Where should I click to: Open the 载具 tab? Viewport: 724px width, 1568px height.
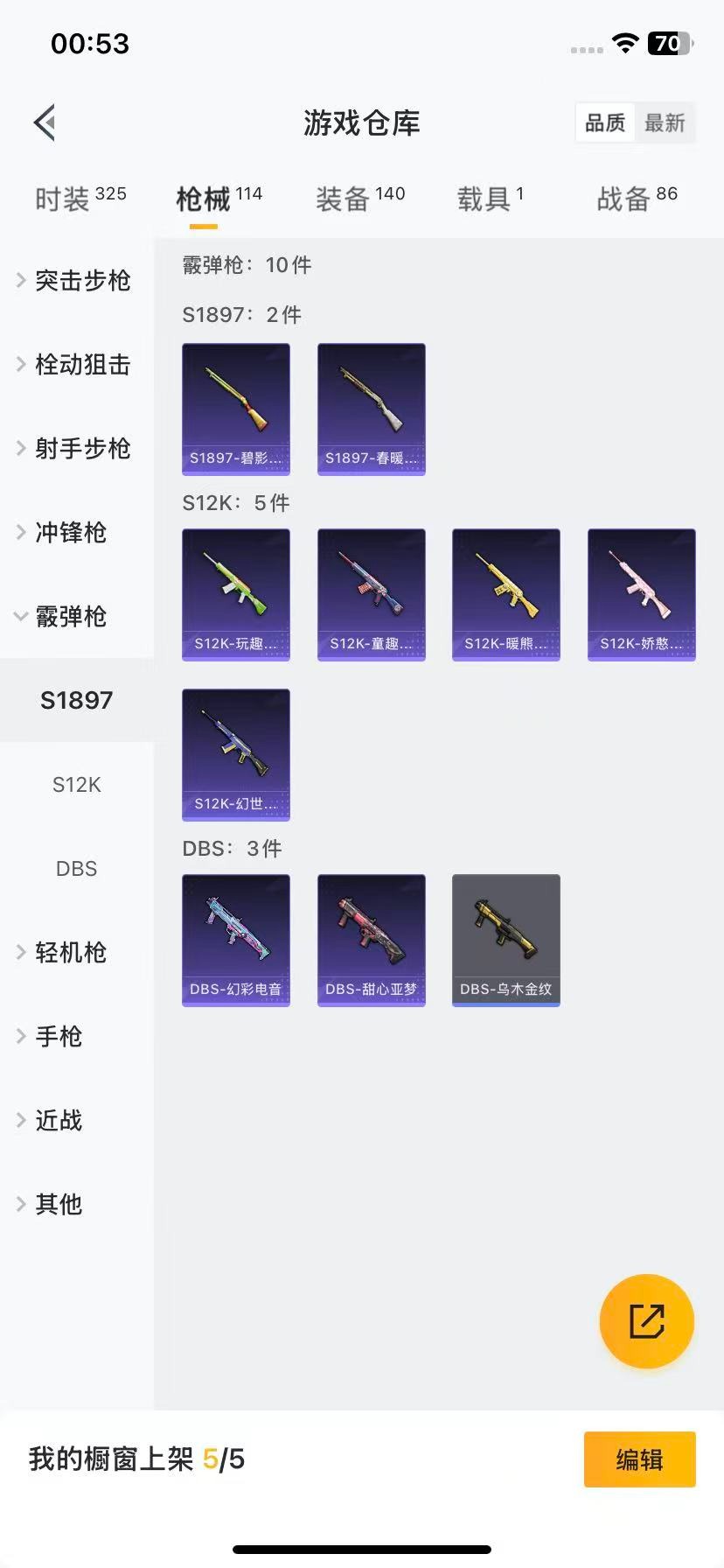click(490, 199)
